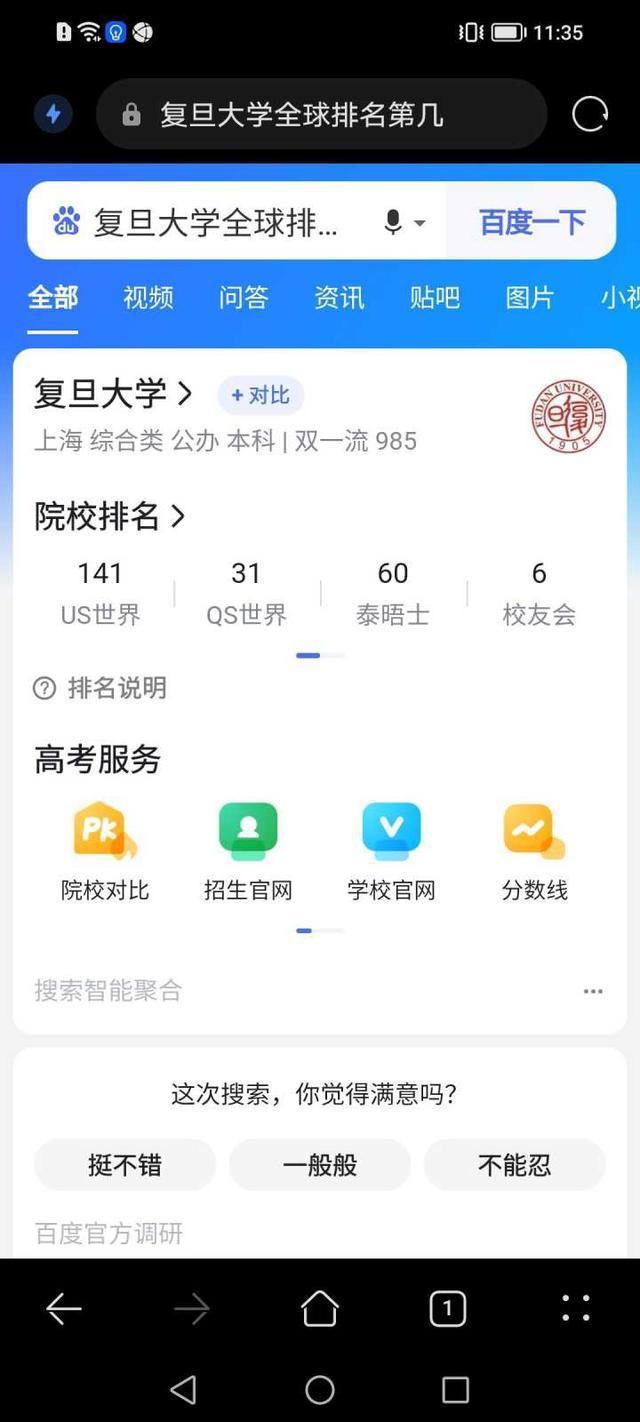Switch to the 资讯 tab

(339, 297)
